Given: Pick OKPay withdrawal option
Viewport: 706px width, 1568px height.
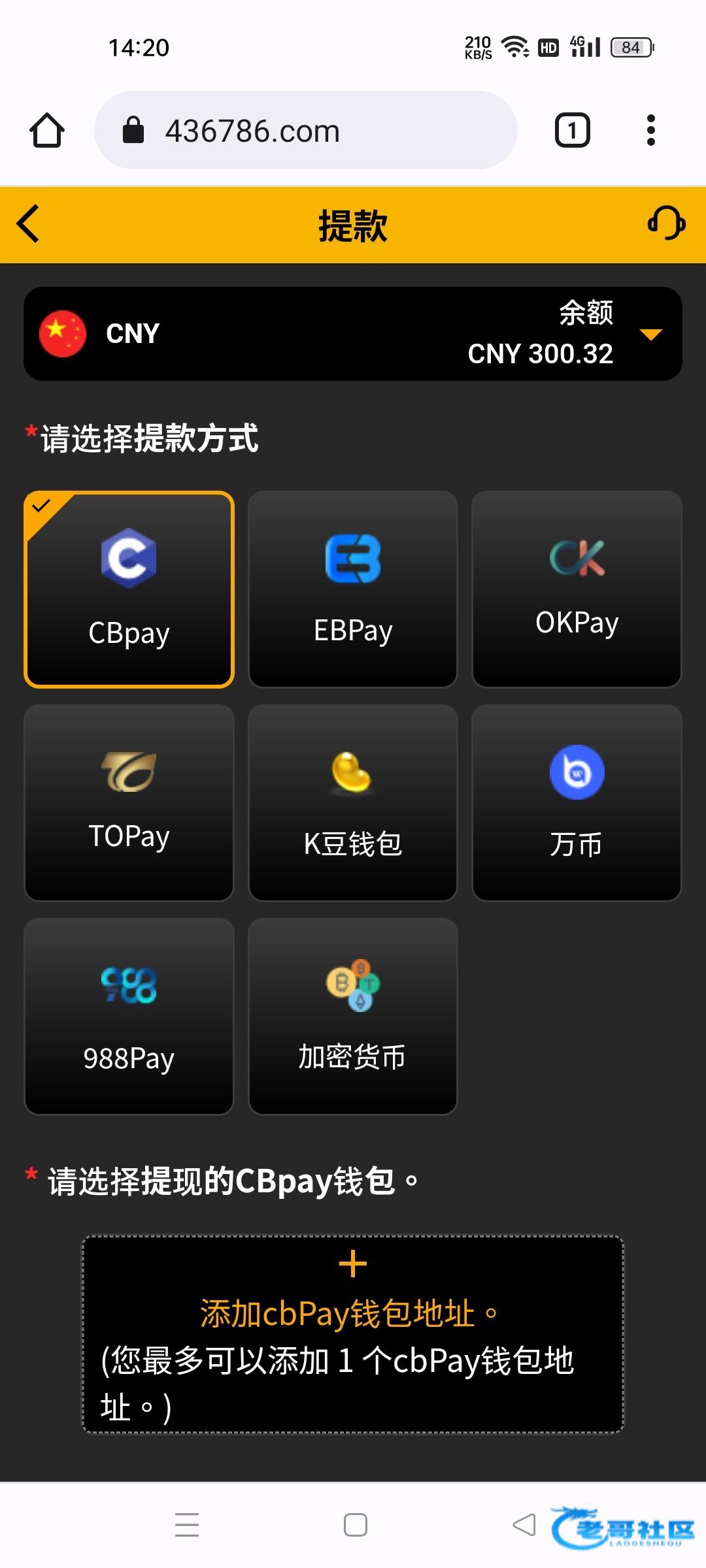Looking at the screenshot, I should pyautogui.click(x=577, y=589).
